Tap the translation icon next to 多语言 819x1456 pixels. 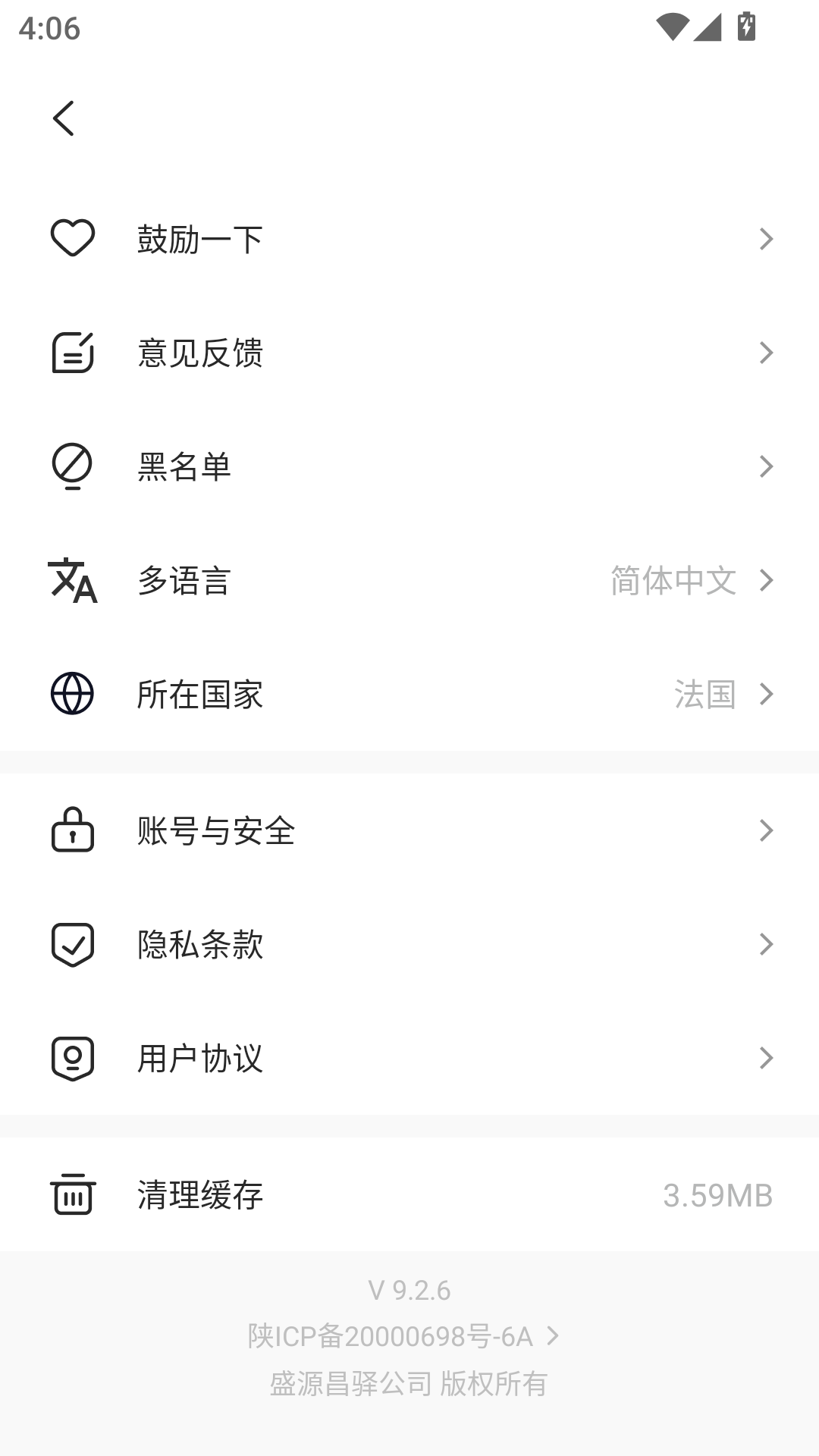[72, 582]
